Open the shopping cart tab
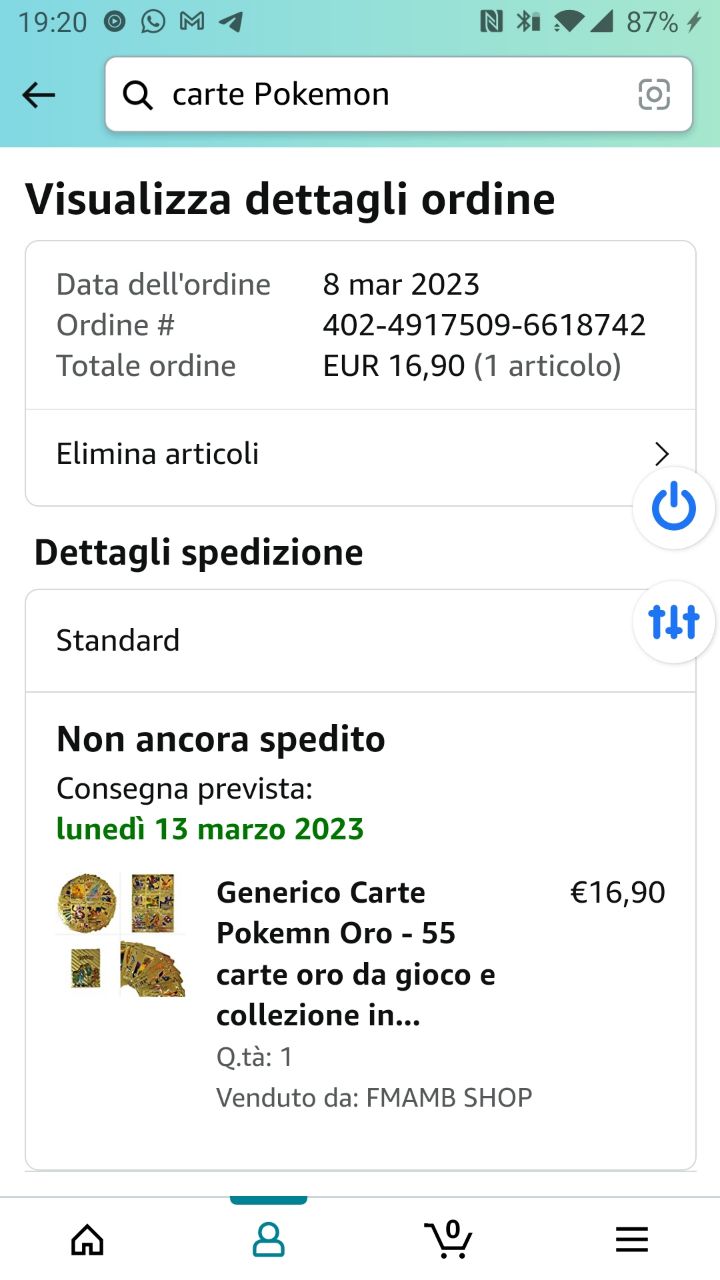Viewport: 720px width, 1280px height. 449,1240
